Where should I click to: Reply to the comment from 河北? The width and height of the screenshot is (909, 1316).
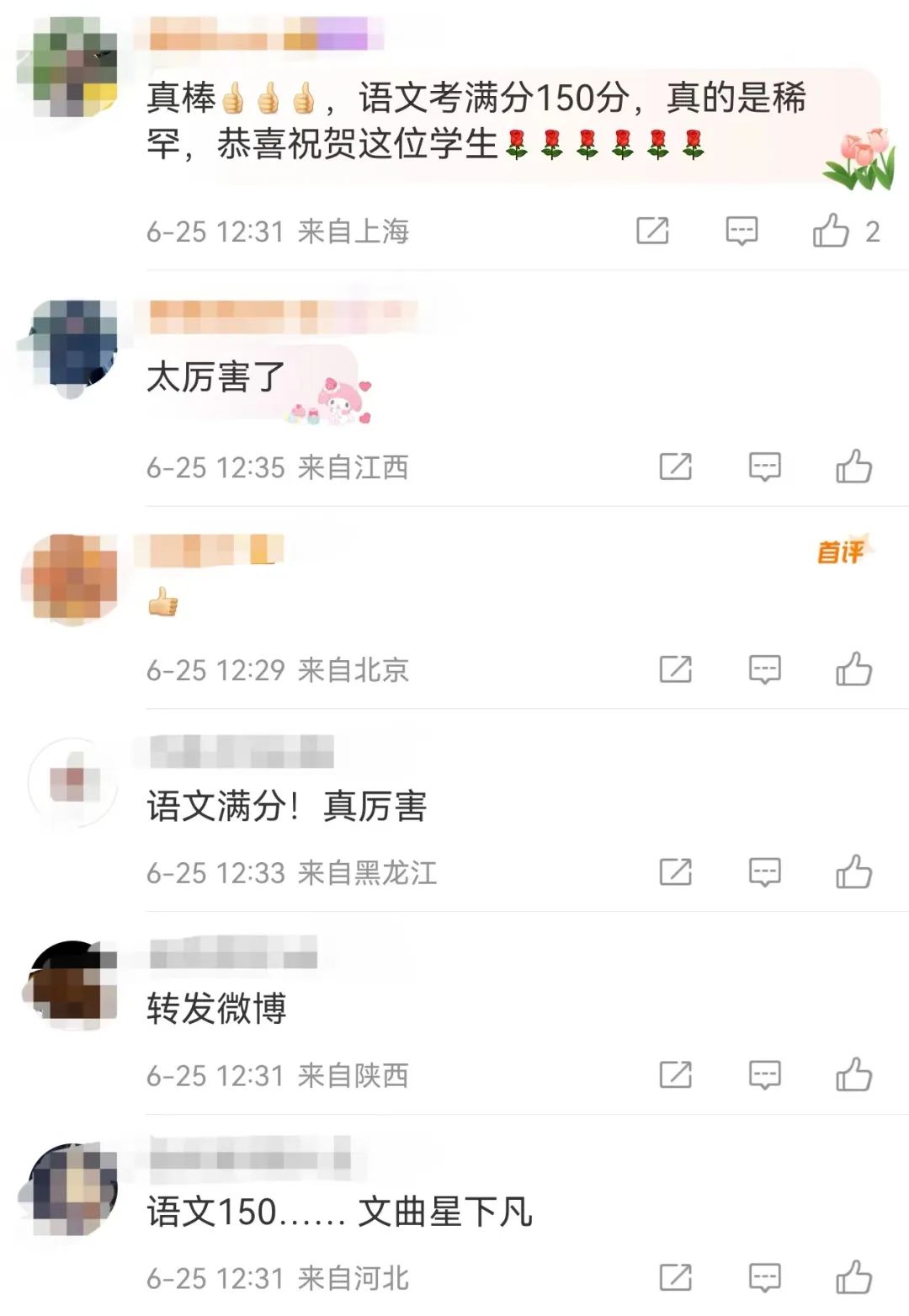pos(764,1277)
